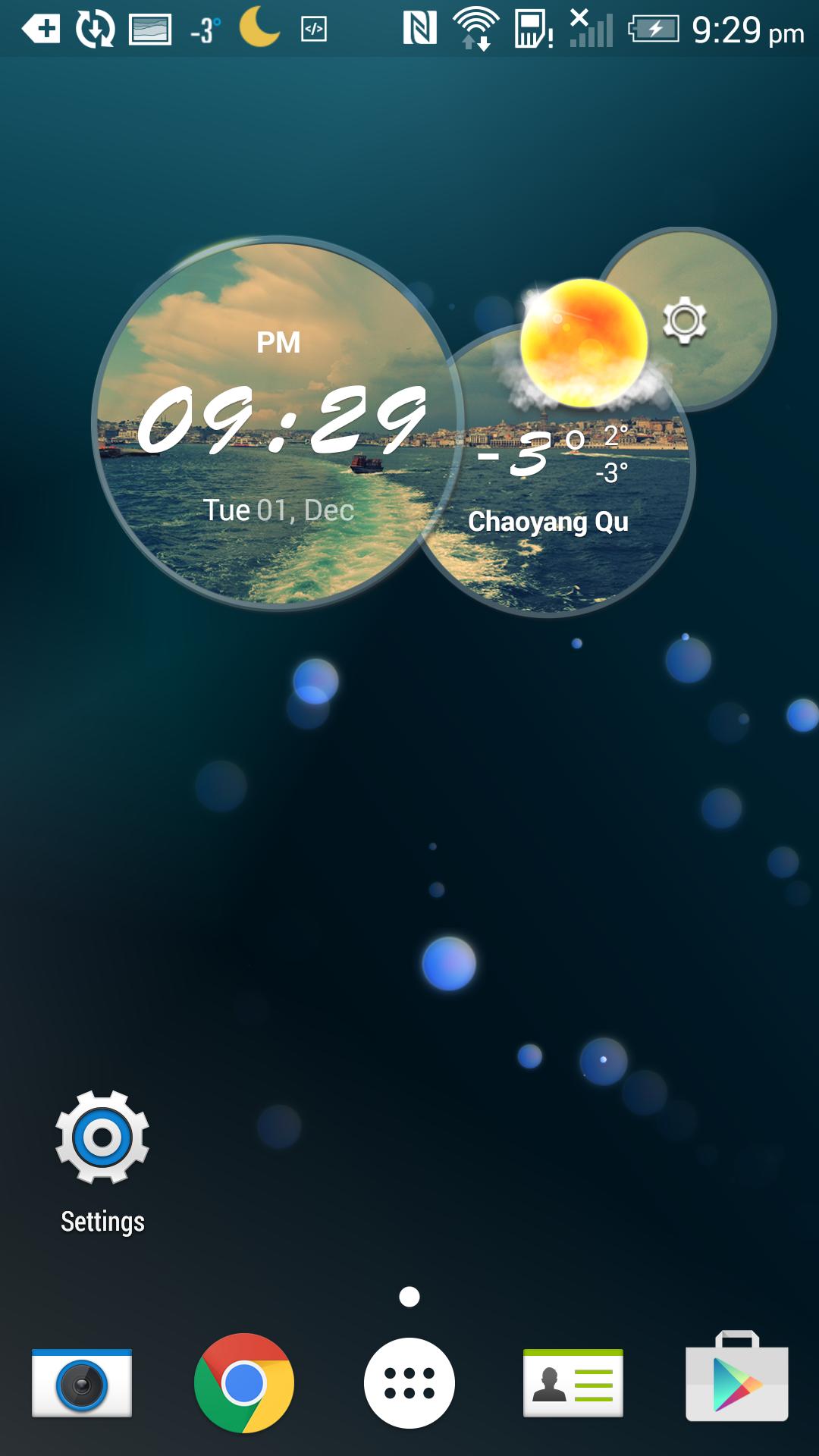Open the weather widget settings gear
Viewport: 819px width, 1456px height.
click(x=685, y=320)
